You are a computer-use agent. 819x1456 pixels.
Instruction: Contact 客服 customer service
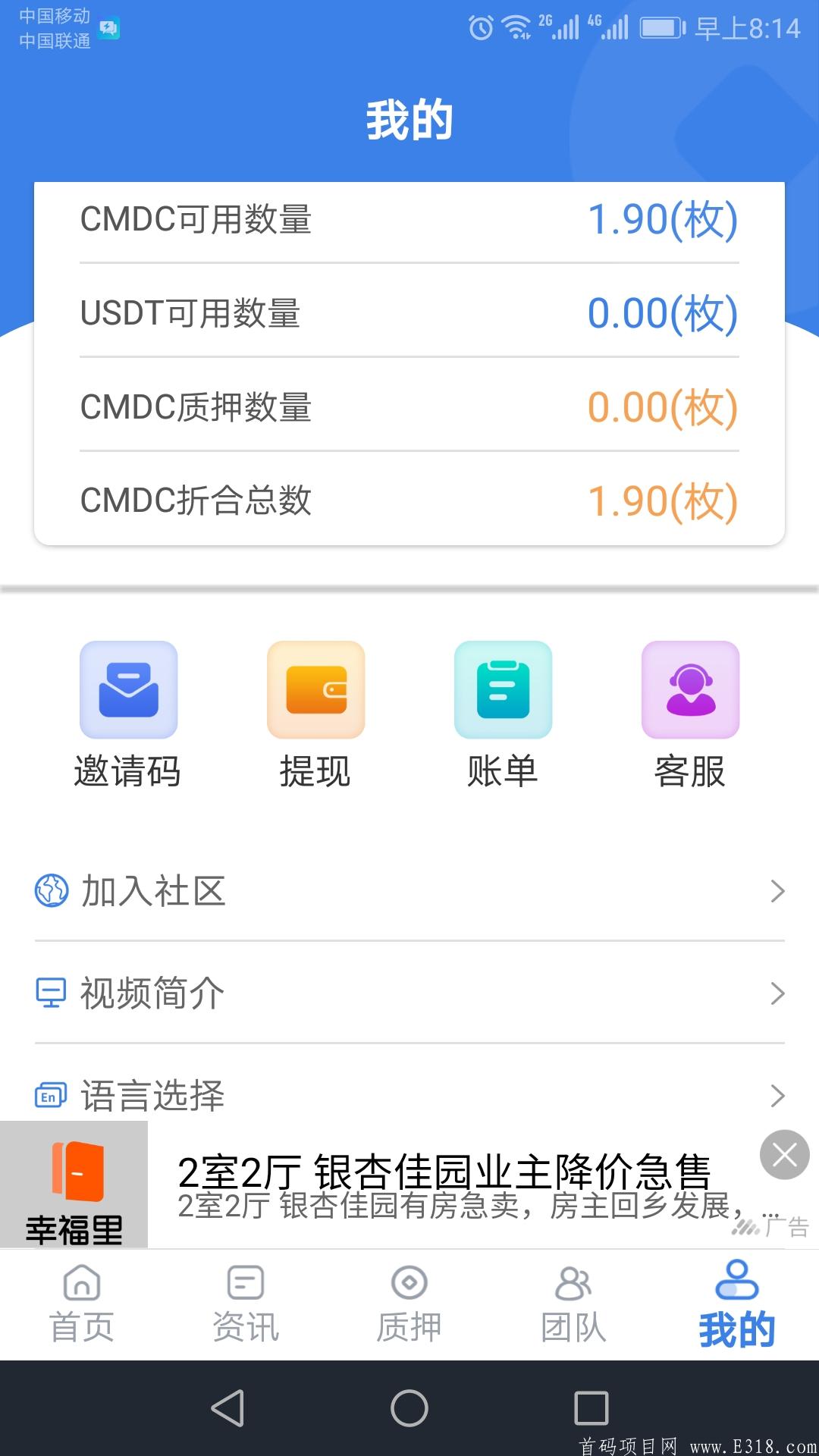[x=690, y=715]
